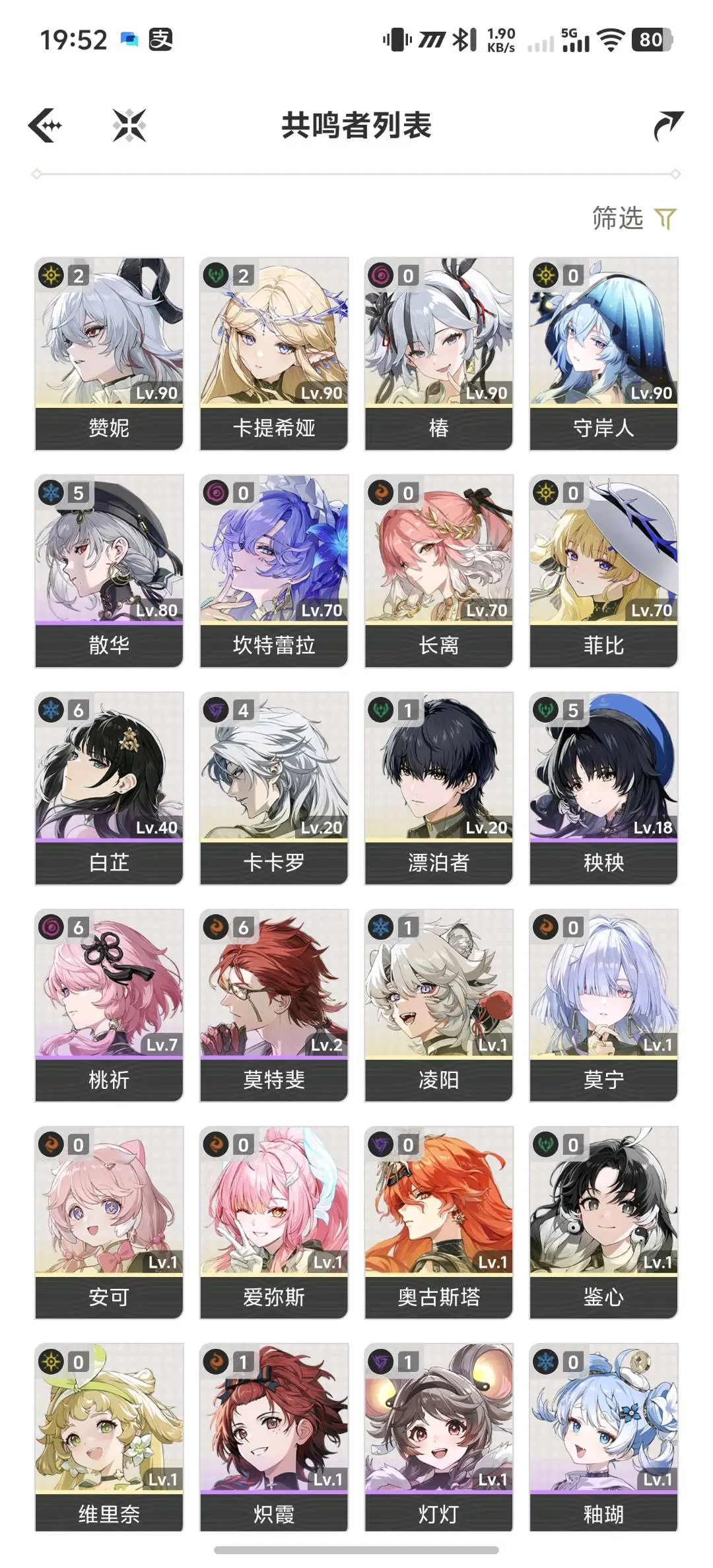Tap the 散华 resonator tile

109,570
